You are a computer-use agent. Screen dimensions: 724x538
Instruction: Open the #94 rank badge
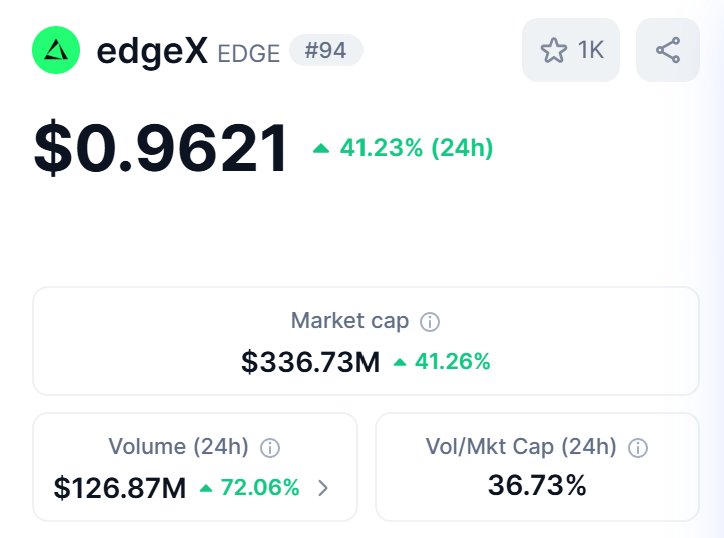click(x=325, y=50)
